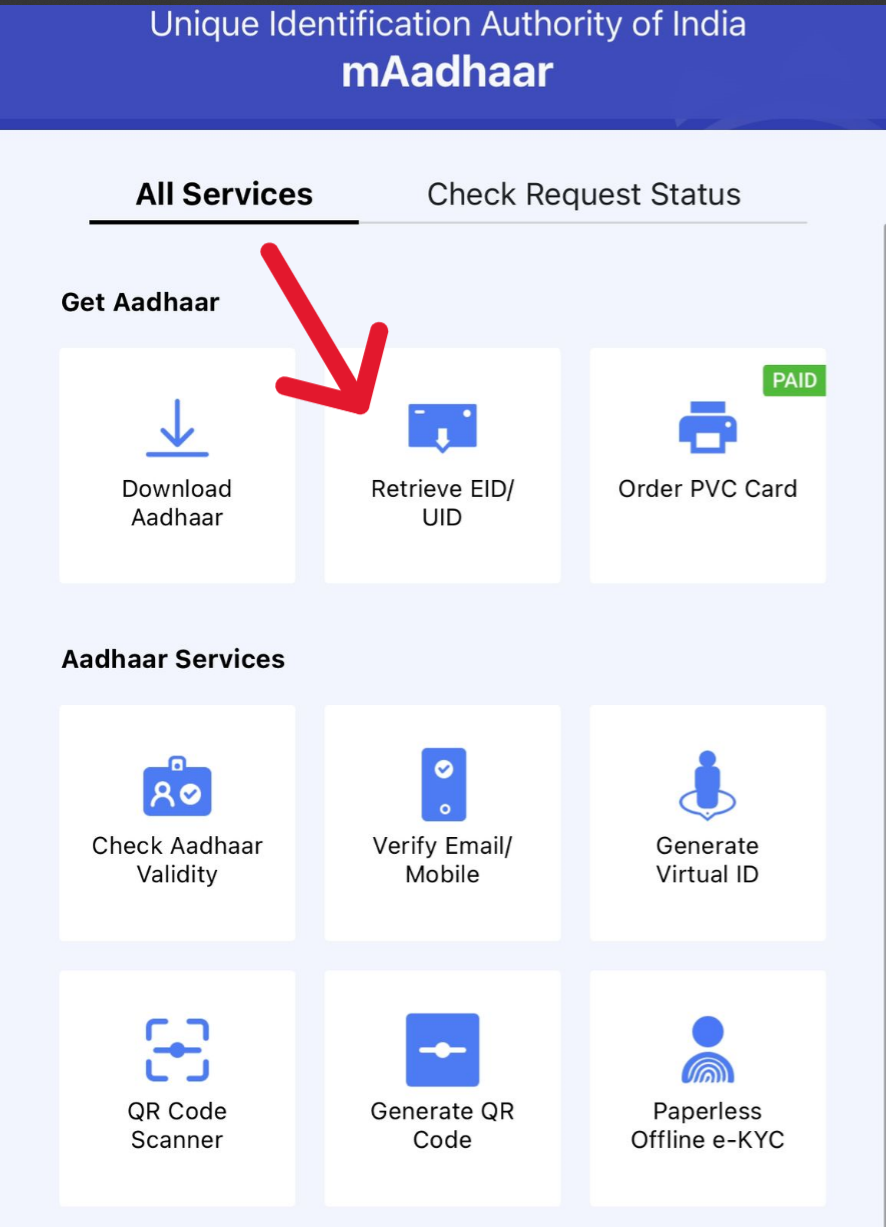
Task: Tap the Generate Virtual ID icon
Action: coord(708,784)
